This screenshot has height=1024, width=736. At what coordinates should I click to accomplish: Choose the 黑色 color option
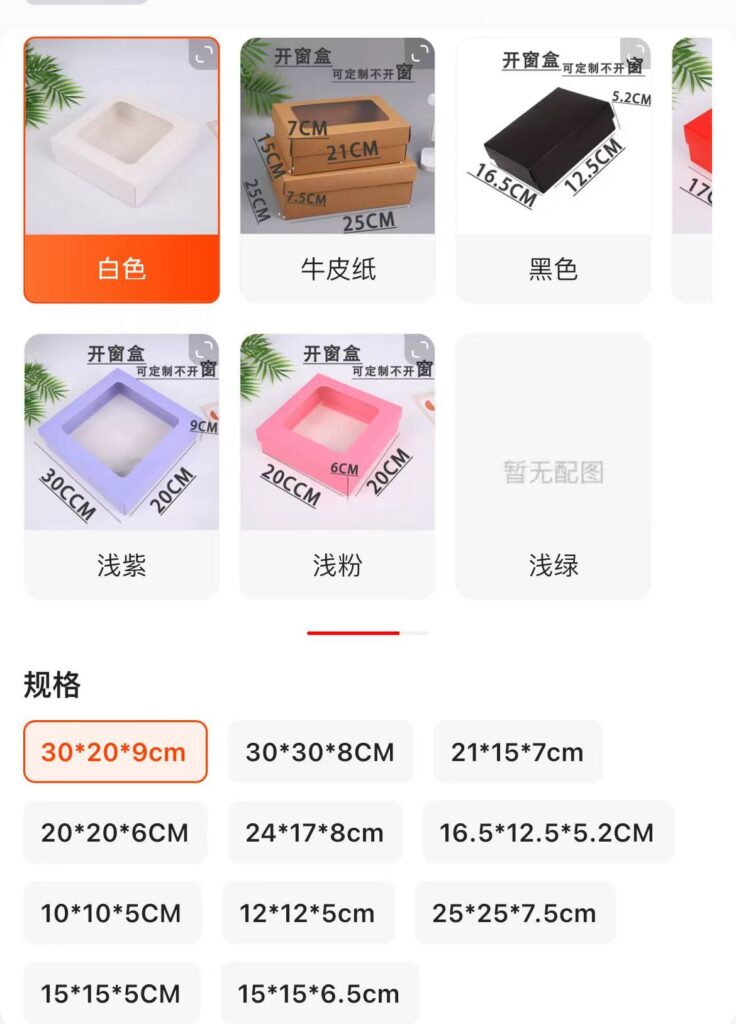(x=553, y=170)
